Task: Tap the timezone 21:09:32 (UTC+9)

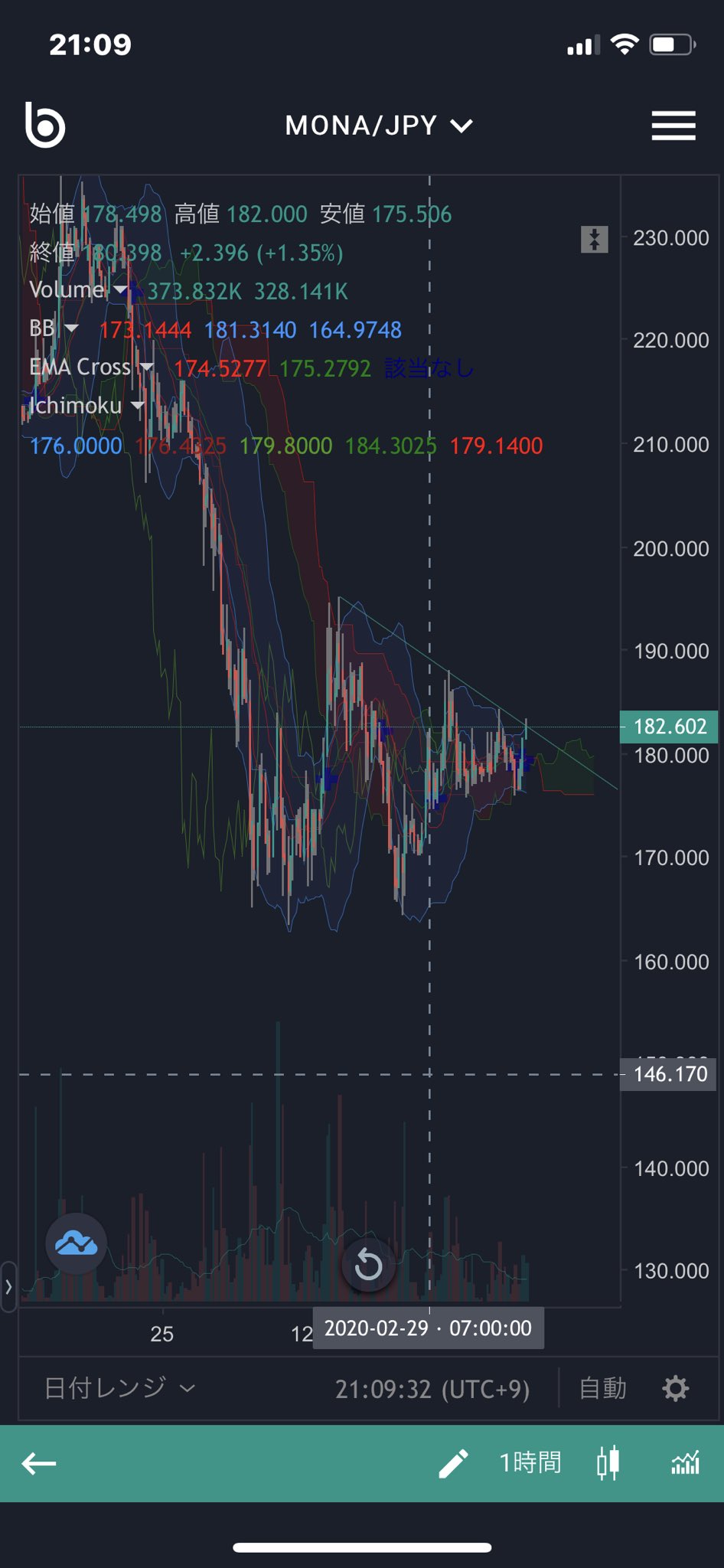Action: [432, 1389]
